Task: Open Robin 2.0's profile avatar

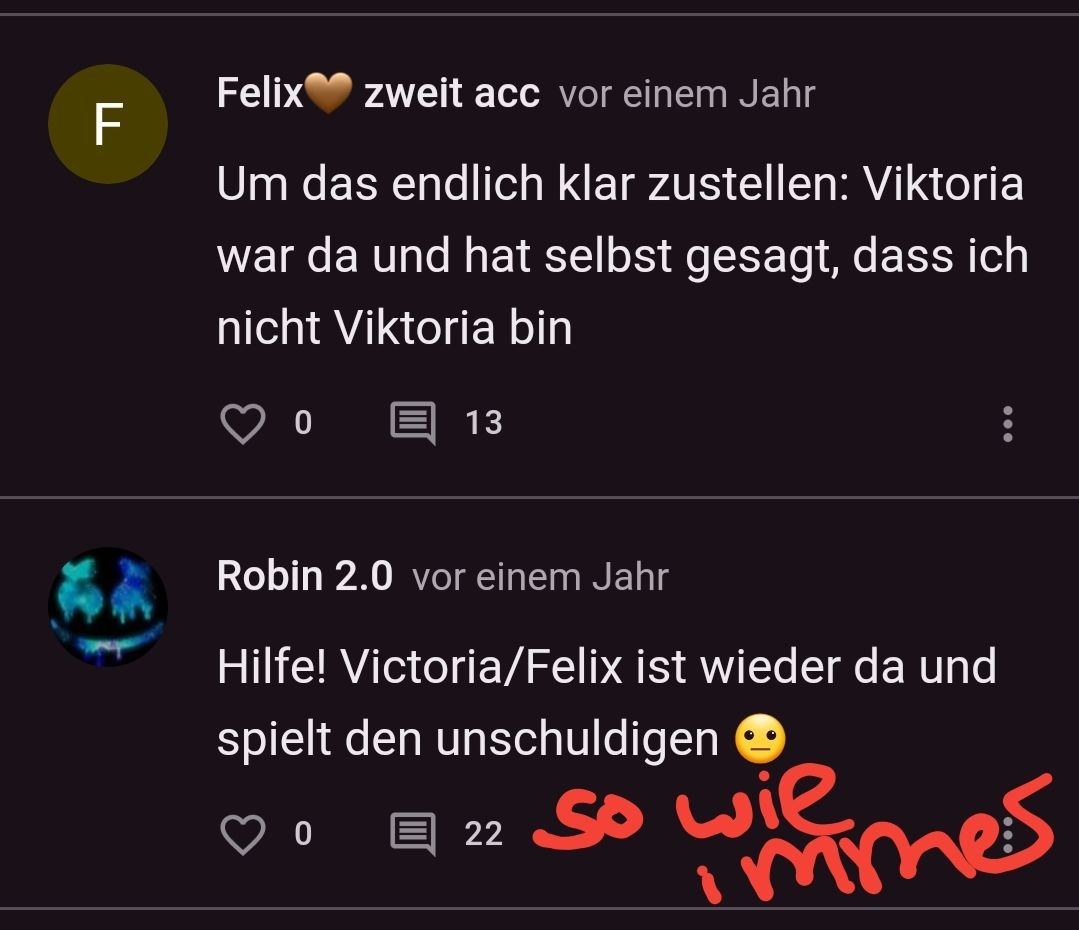Action: coord(108,606)
